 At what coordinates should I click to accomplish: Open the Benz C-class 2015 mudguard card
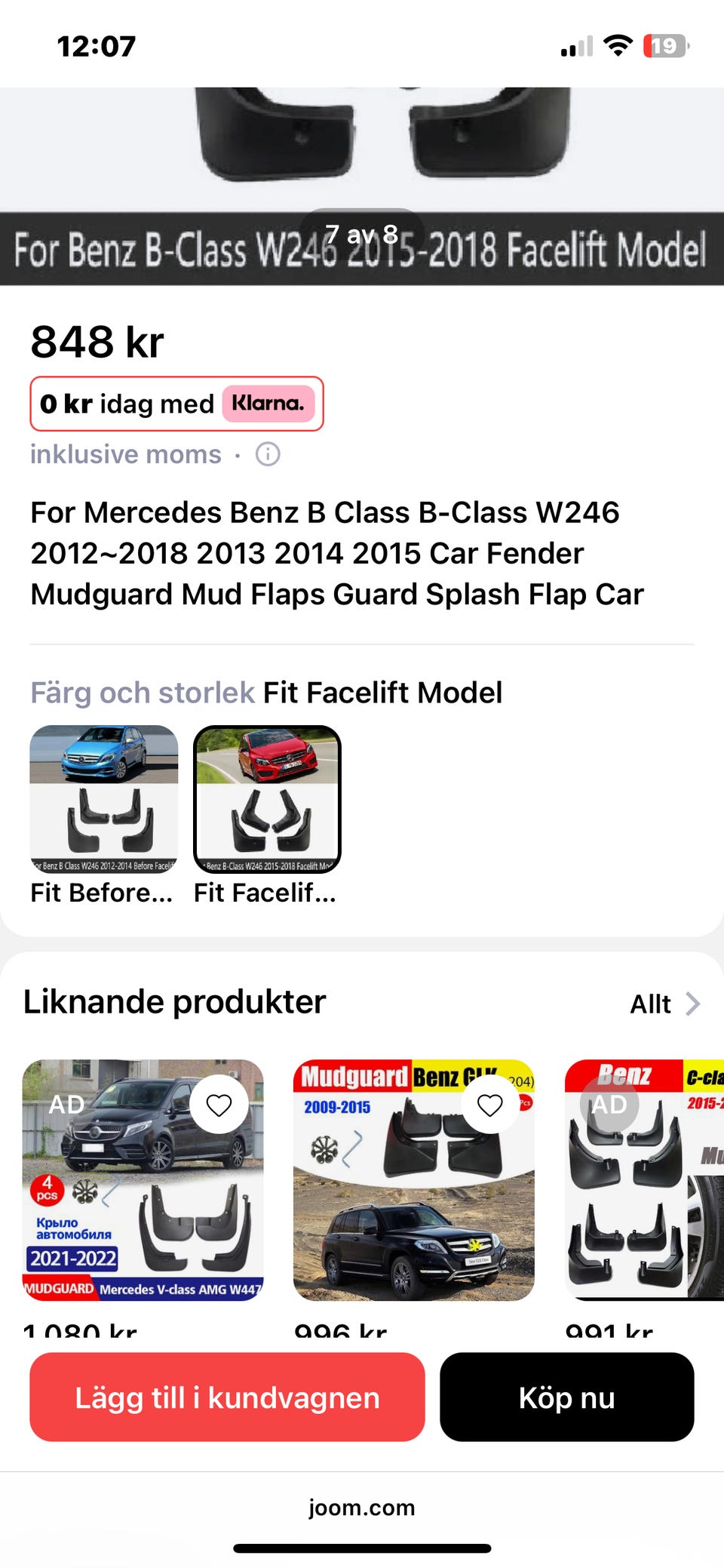pyautogui.click(x=645, y=1207)
